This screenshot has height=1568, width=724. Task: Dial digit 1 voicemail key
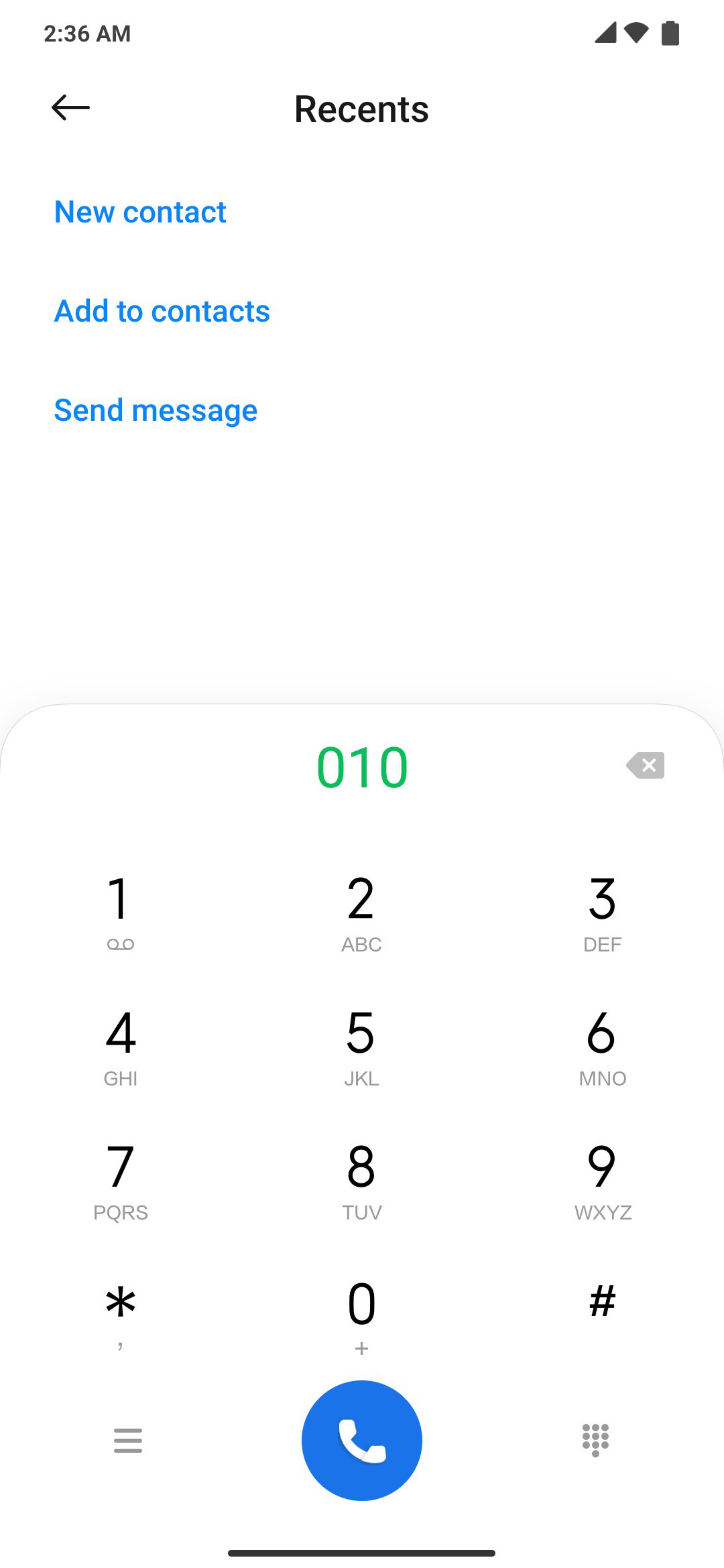point(121,913)
